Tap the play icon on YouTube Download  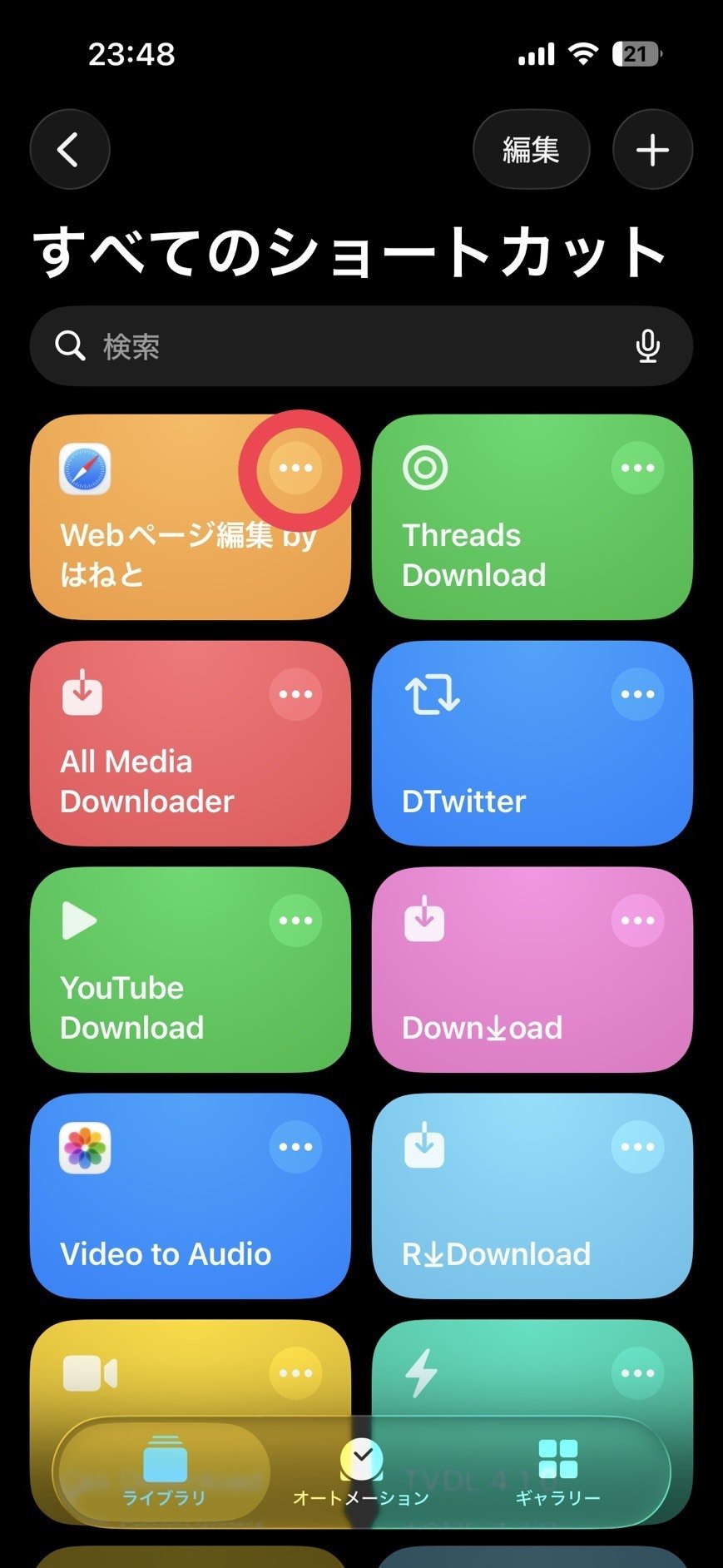click(x=79, y=920)
